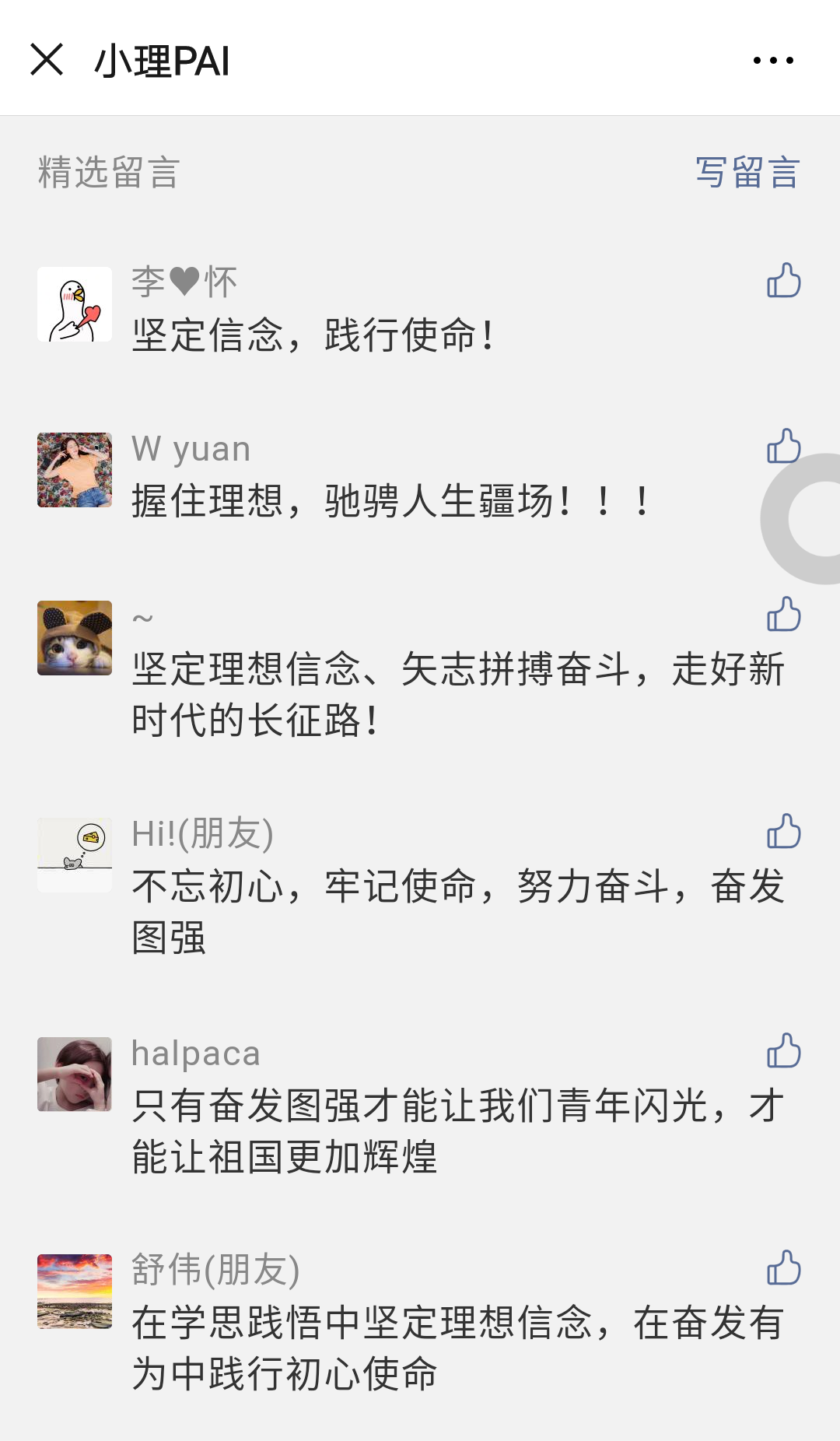Give a thumbs up to Hi!(朋友)'s comment
The image size is (840, 1441).
(783, 832)
